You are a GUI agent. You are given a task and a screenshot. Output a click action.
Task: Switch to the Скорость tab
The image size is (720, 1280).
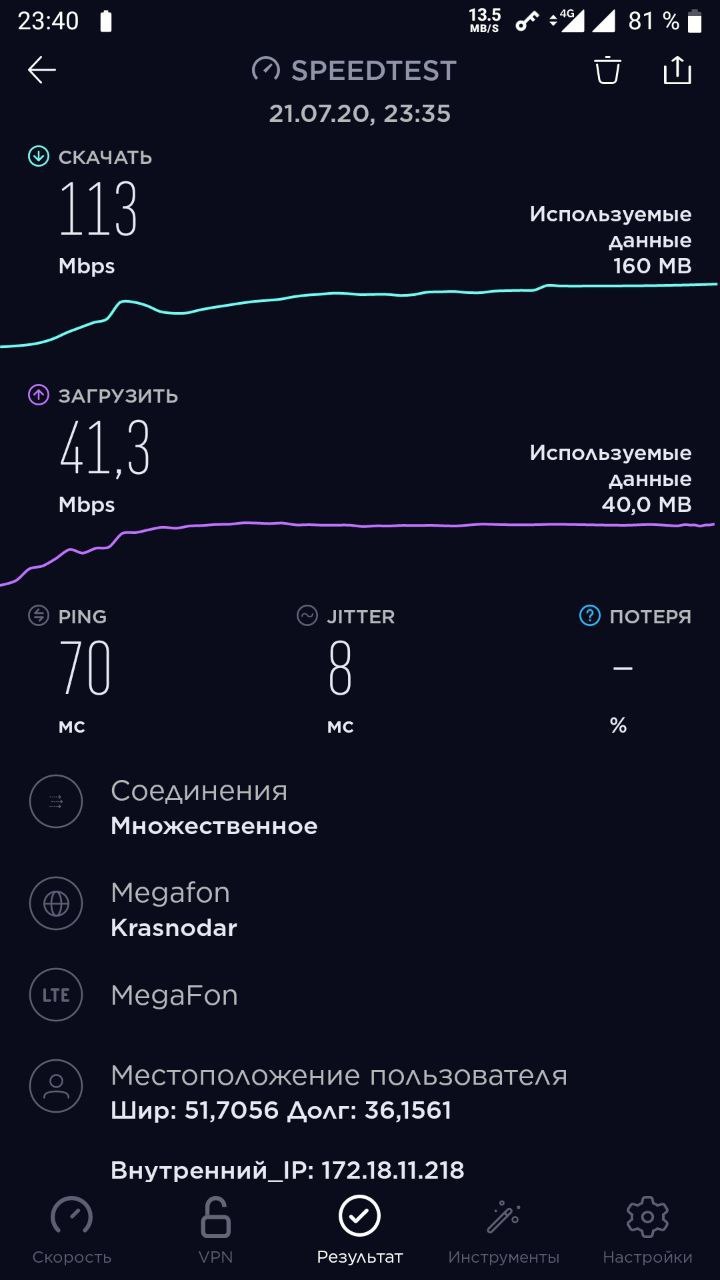[72, 1231]
